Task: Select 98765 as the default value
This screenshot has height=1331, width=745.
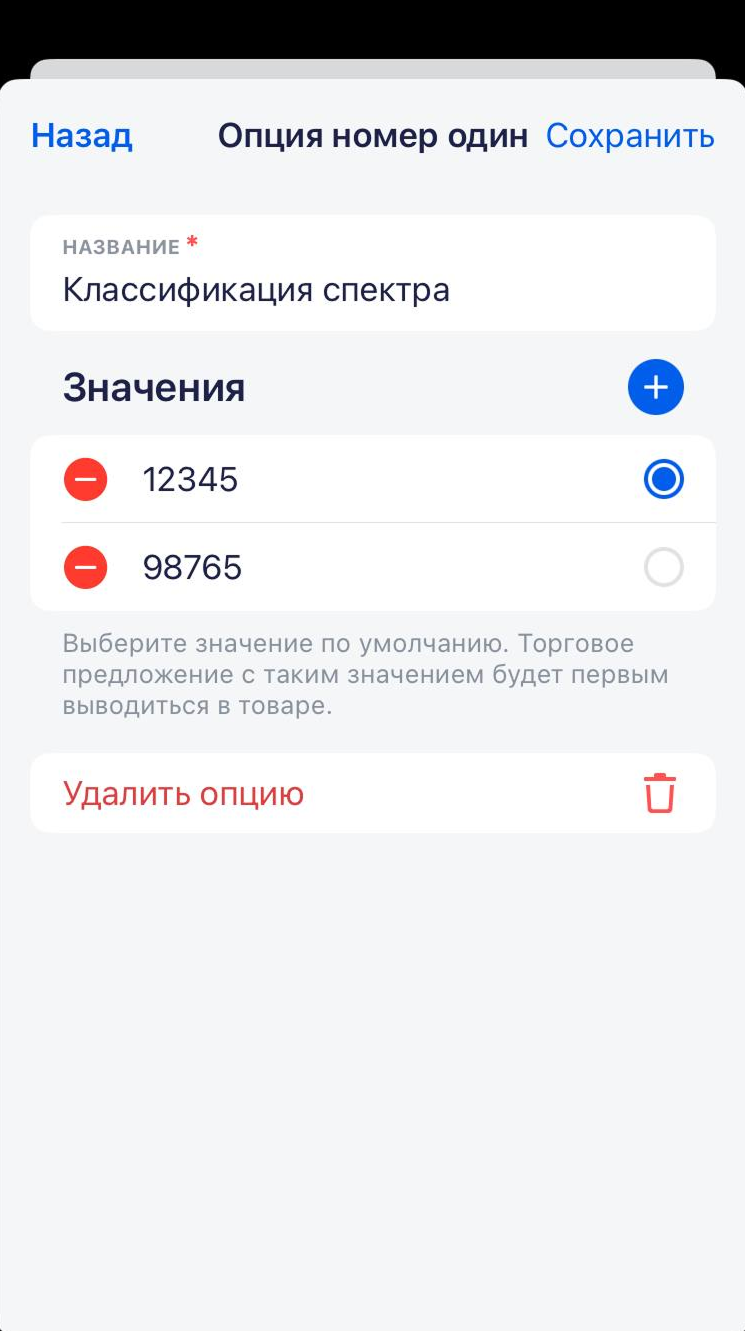Action: (664, 568)
